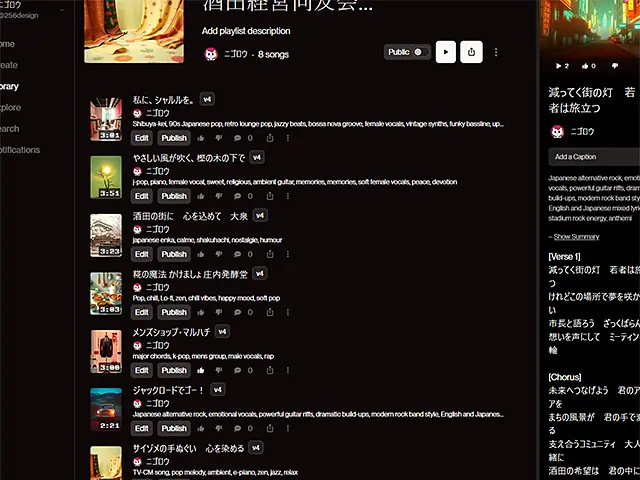Like the song メンズショップ・マルハチ
This screenshot has width=640, height=480.
[x=201, y=370]
